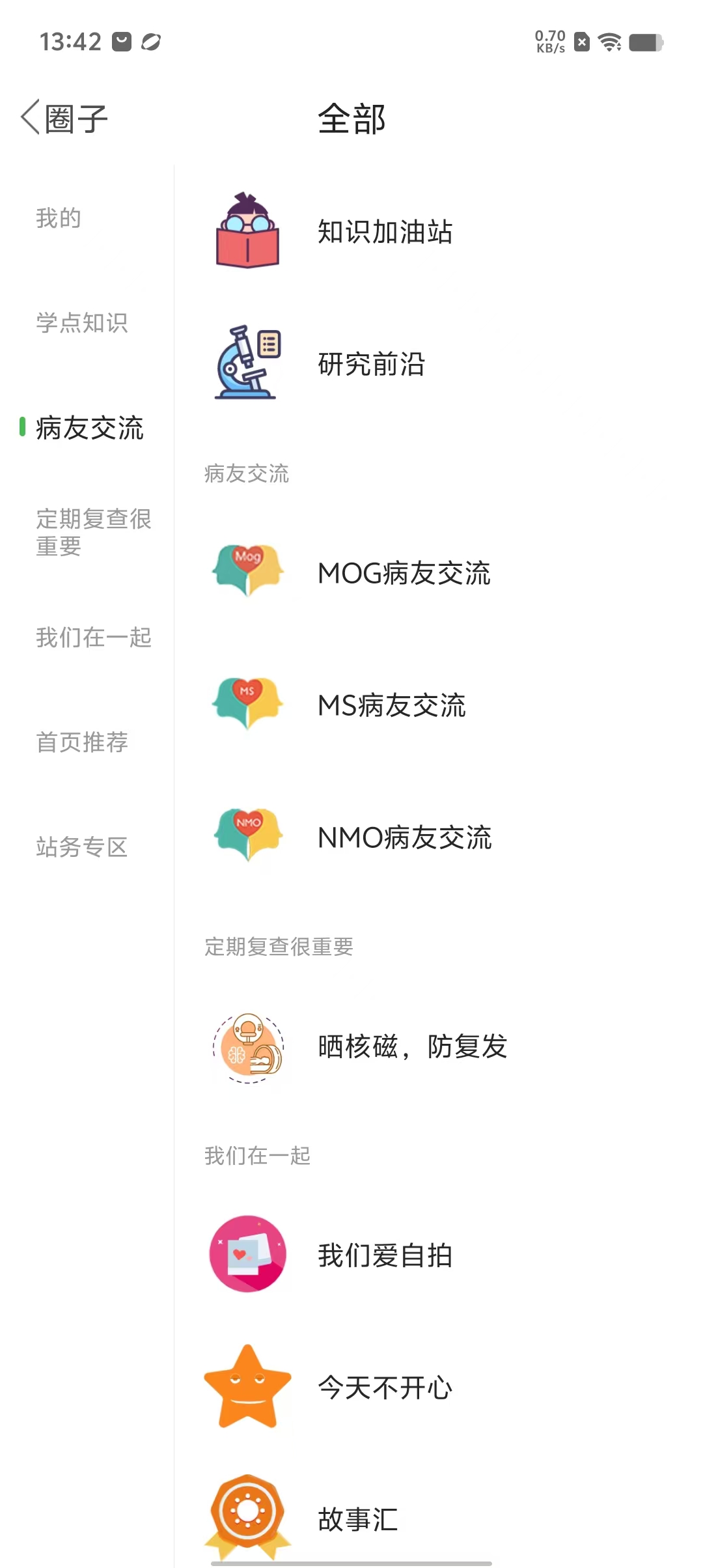Switch to 我们在一起 in the sidebar
The height and width of the screenshot is (1568, 703).
tap(93, 637)
